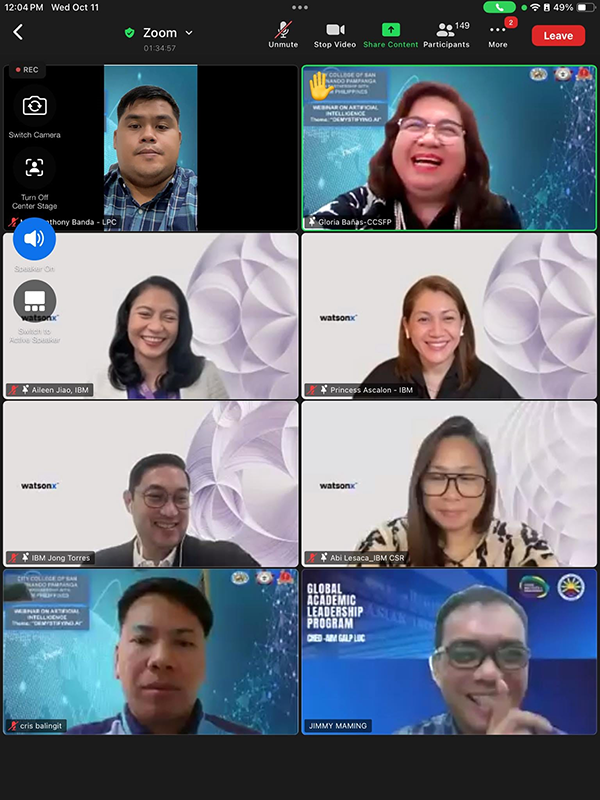The height and width of the screenshot is (800, 600).
Task: Select Princess Ascalon - IBM video tile
Action: point(449,316)
